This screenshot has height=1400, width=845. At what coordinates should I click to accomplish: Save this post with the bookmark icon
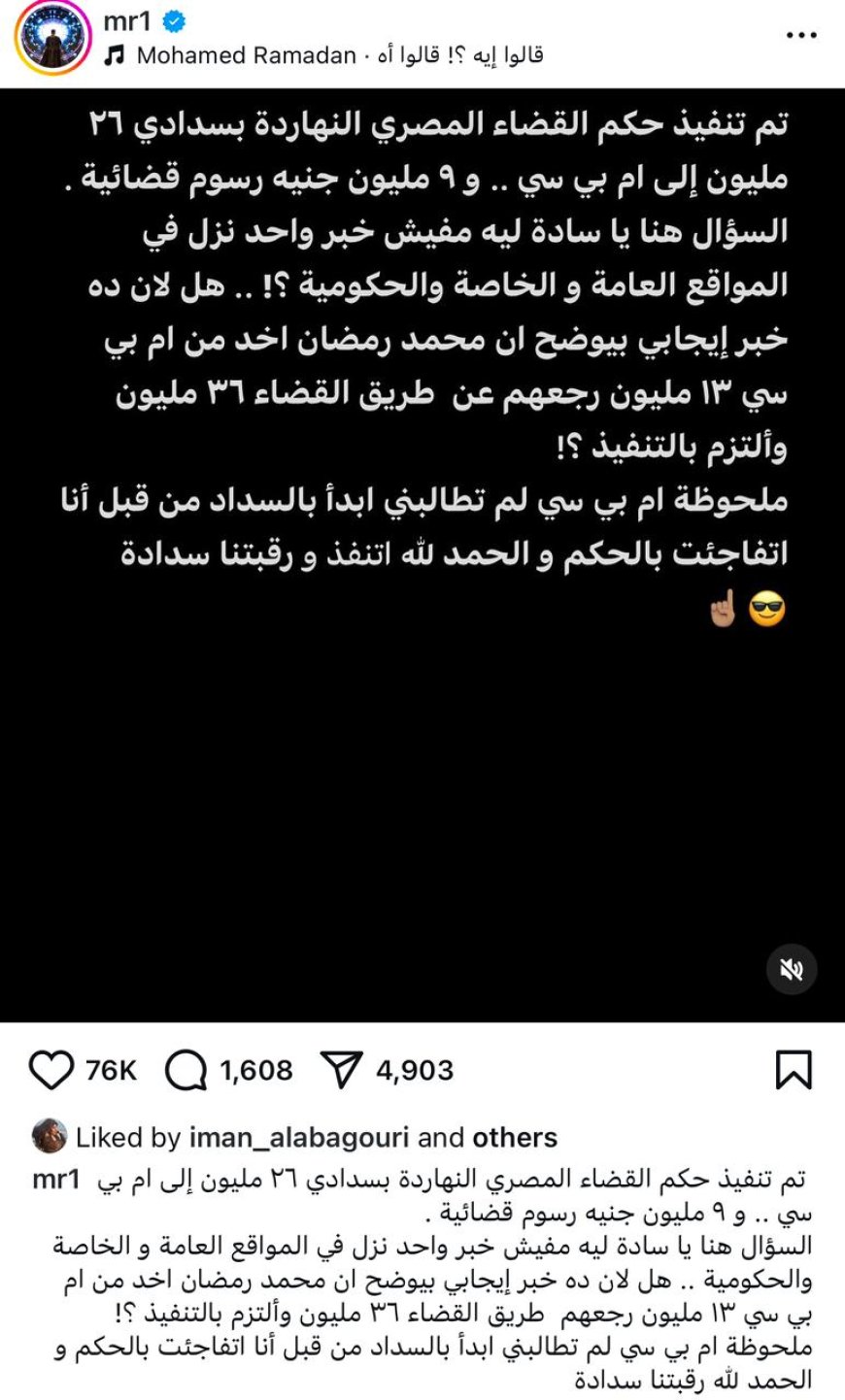794,1071
